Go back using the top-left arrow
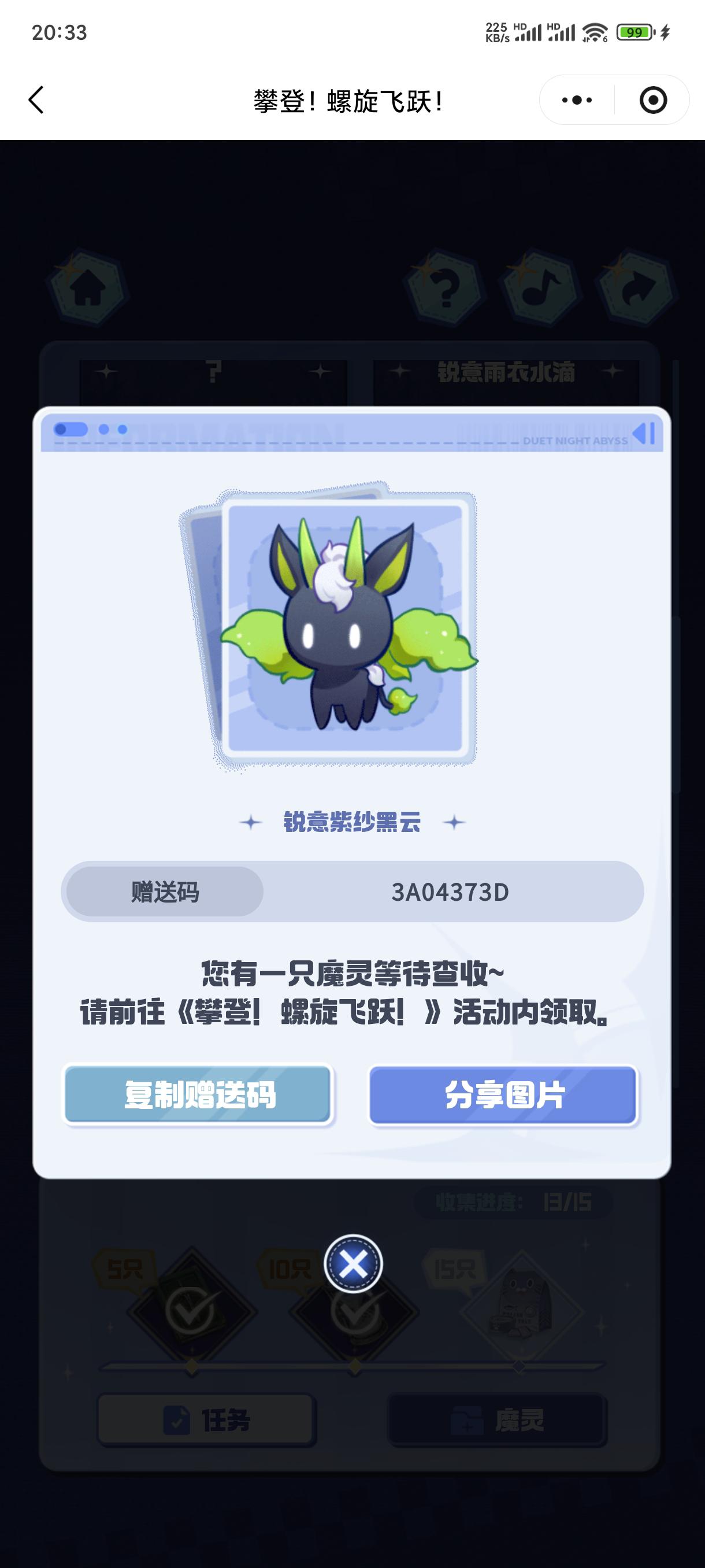Image resolution: width=705 pixels, height=1568 pixels. (x=36, y=100)
